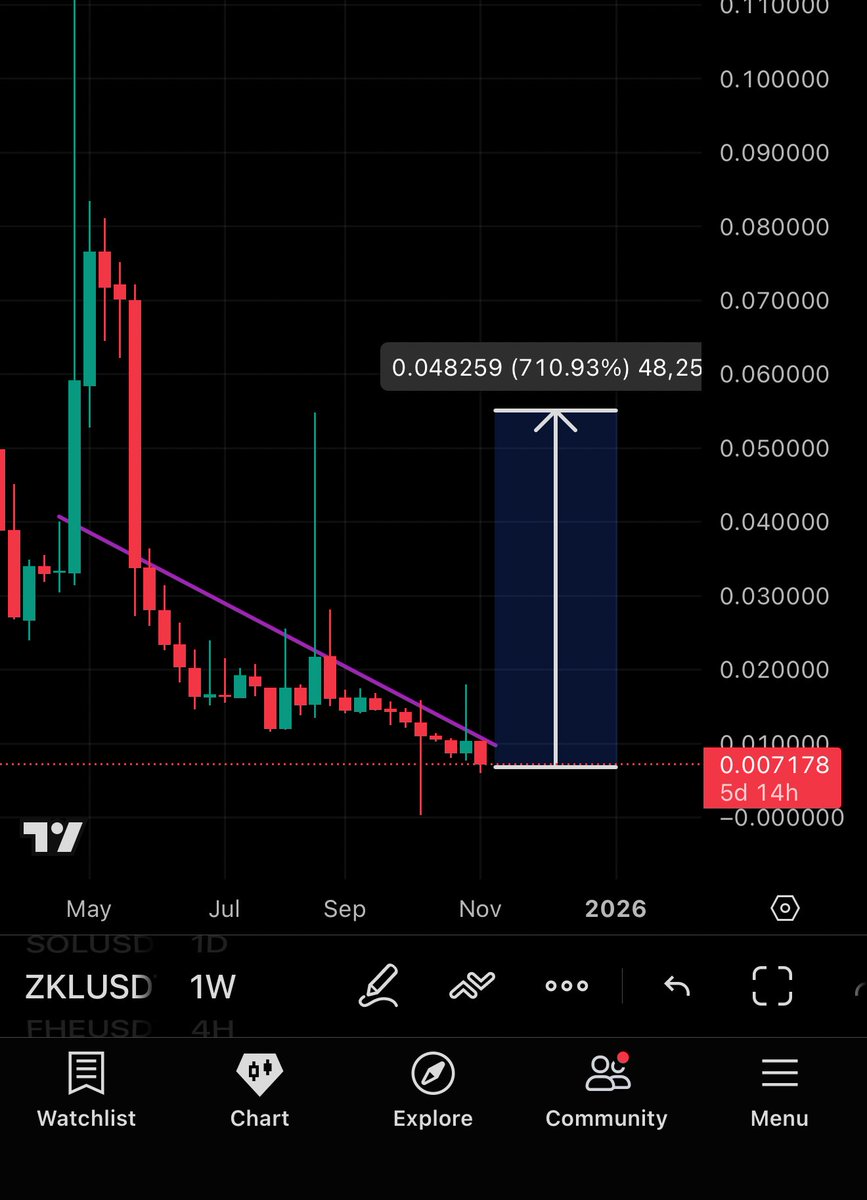The height and width of the screenshot is (1200, 867).
Task: Open the indicators tool
Action: 473,986
